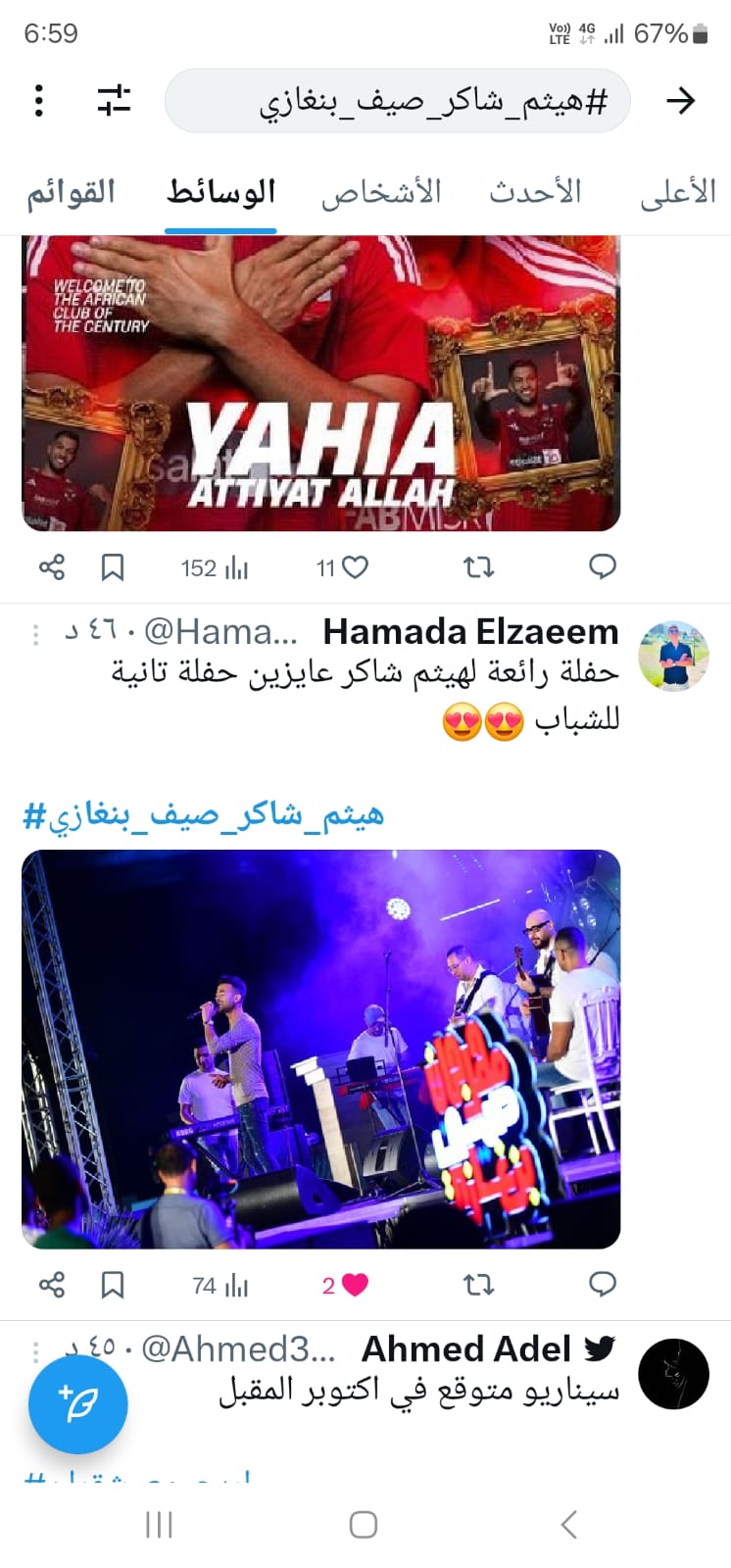
Task: Open the Yahia Attiyat Allah image
Action: click(321, 383)
